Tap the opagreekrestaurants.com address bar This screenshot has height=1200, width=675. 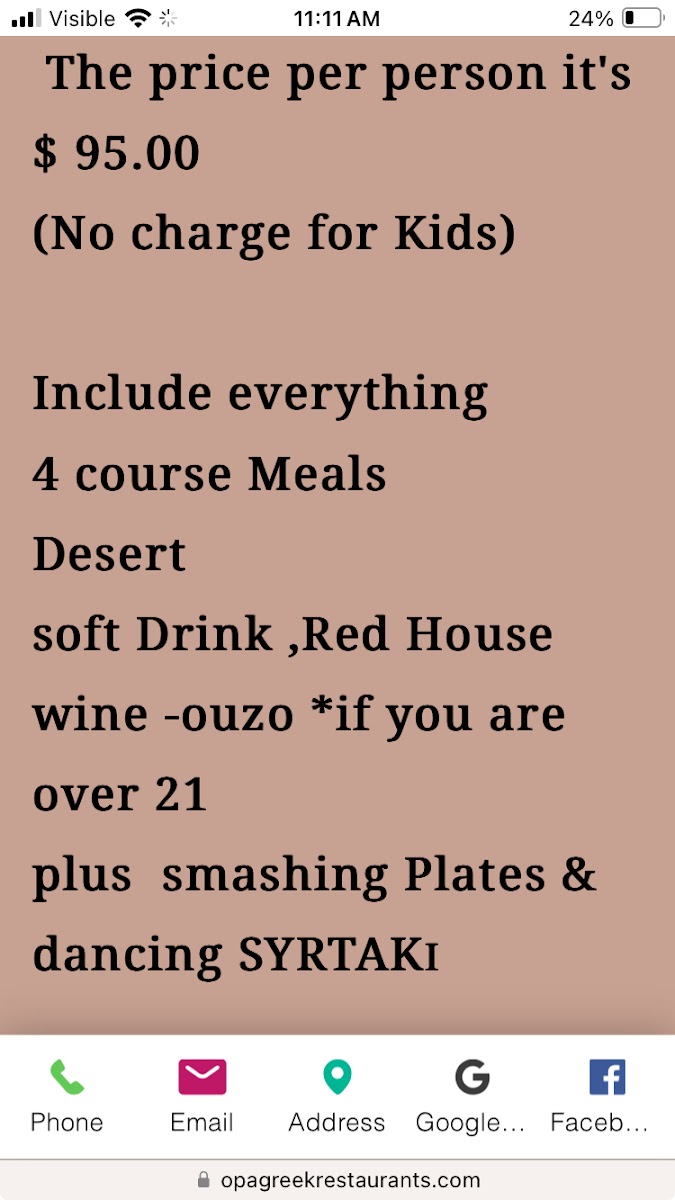coord(338,1180)
